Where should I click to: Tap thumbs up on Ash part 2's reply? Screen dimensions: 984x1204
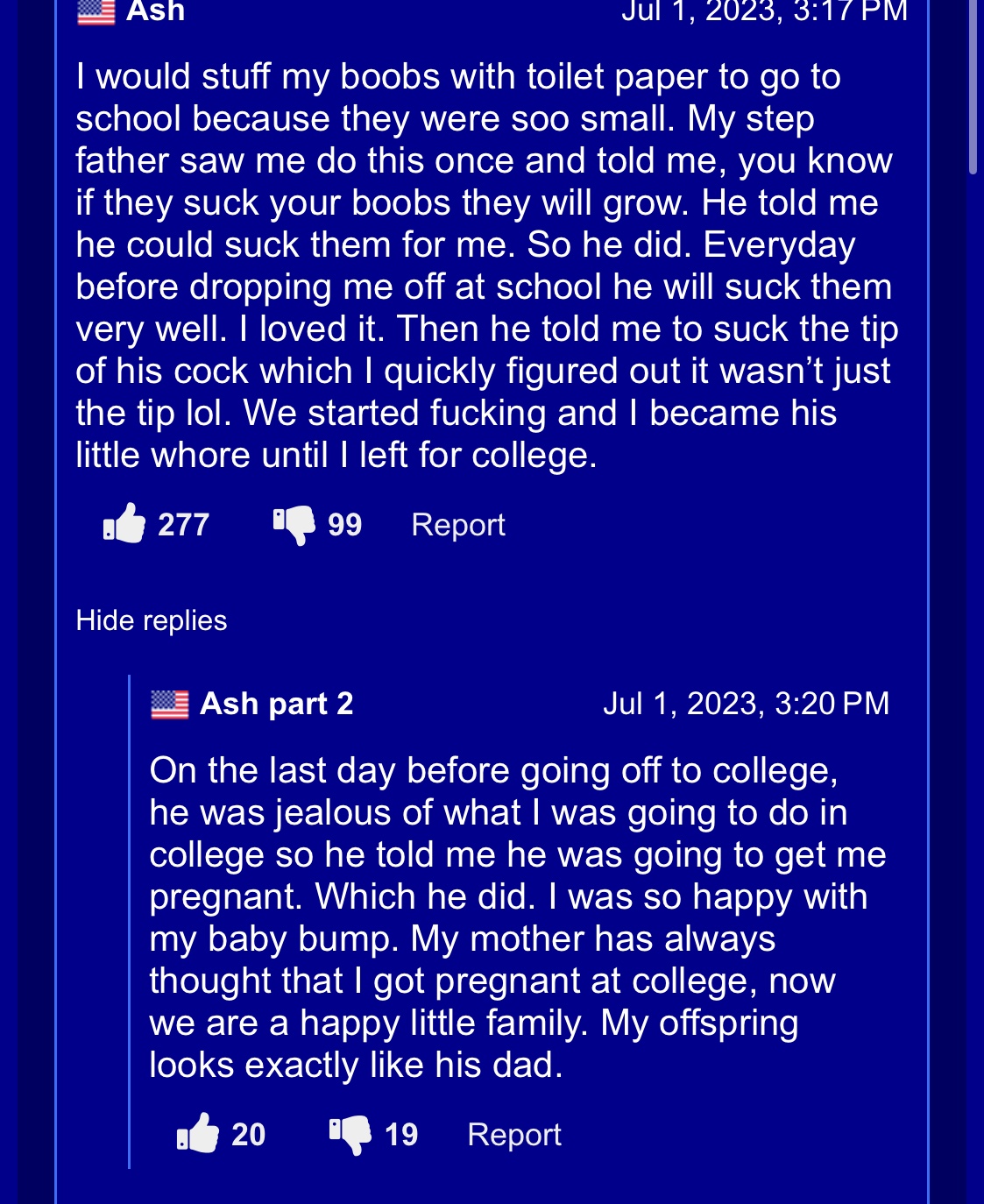coord(199,1134)
